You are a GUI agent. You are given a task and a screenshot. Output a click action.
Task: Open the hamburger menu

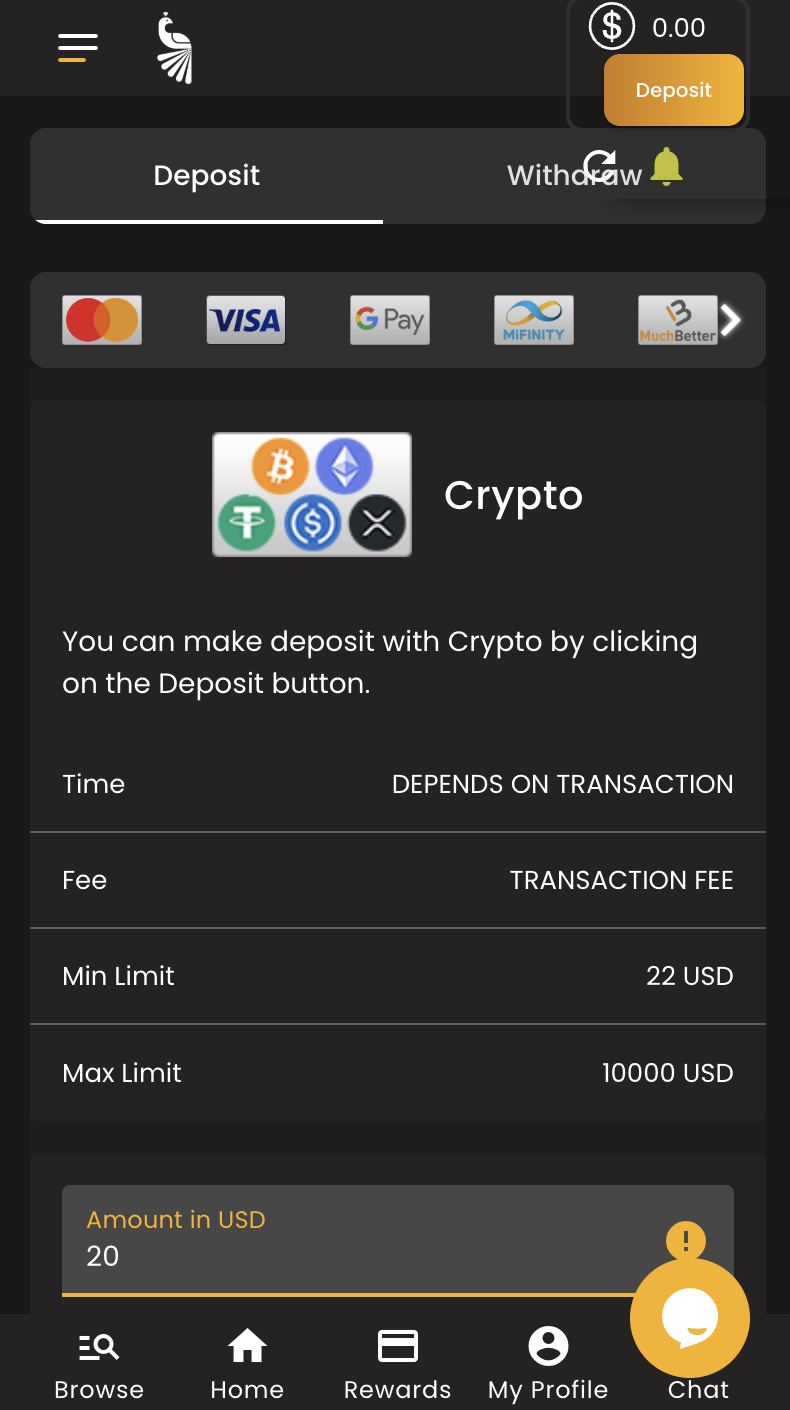[78, 47]
